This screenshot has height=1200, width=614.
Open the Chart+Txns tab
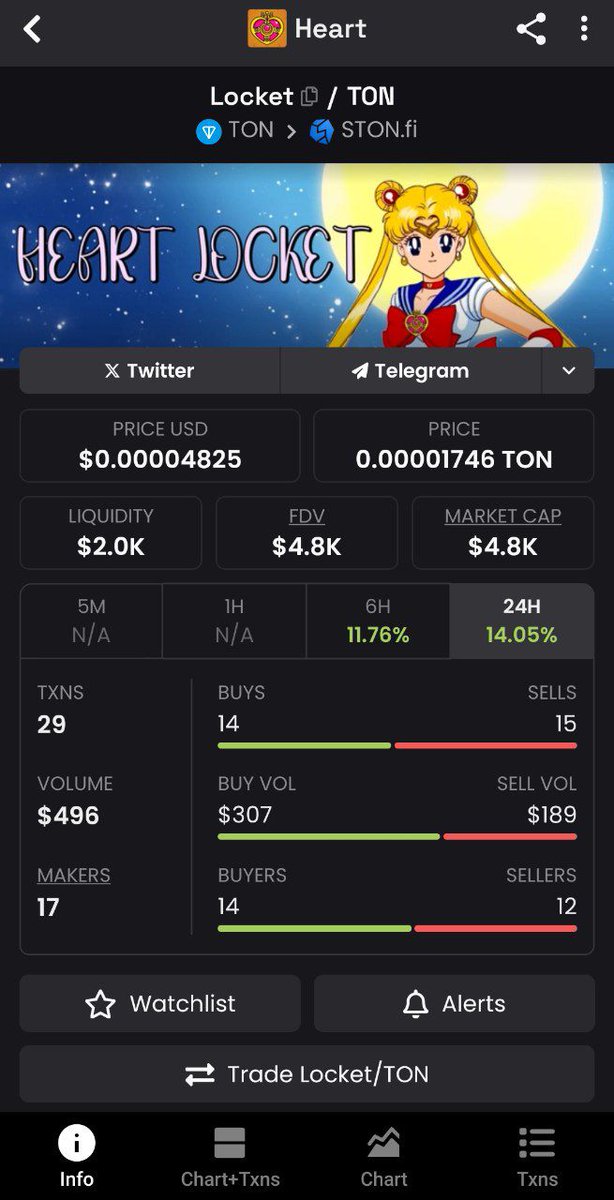(230, 1156)
